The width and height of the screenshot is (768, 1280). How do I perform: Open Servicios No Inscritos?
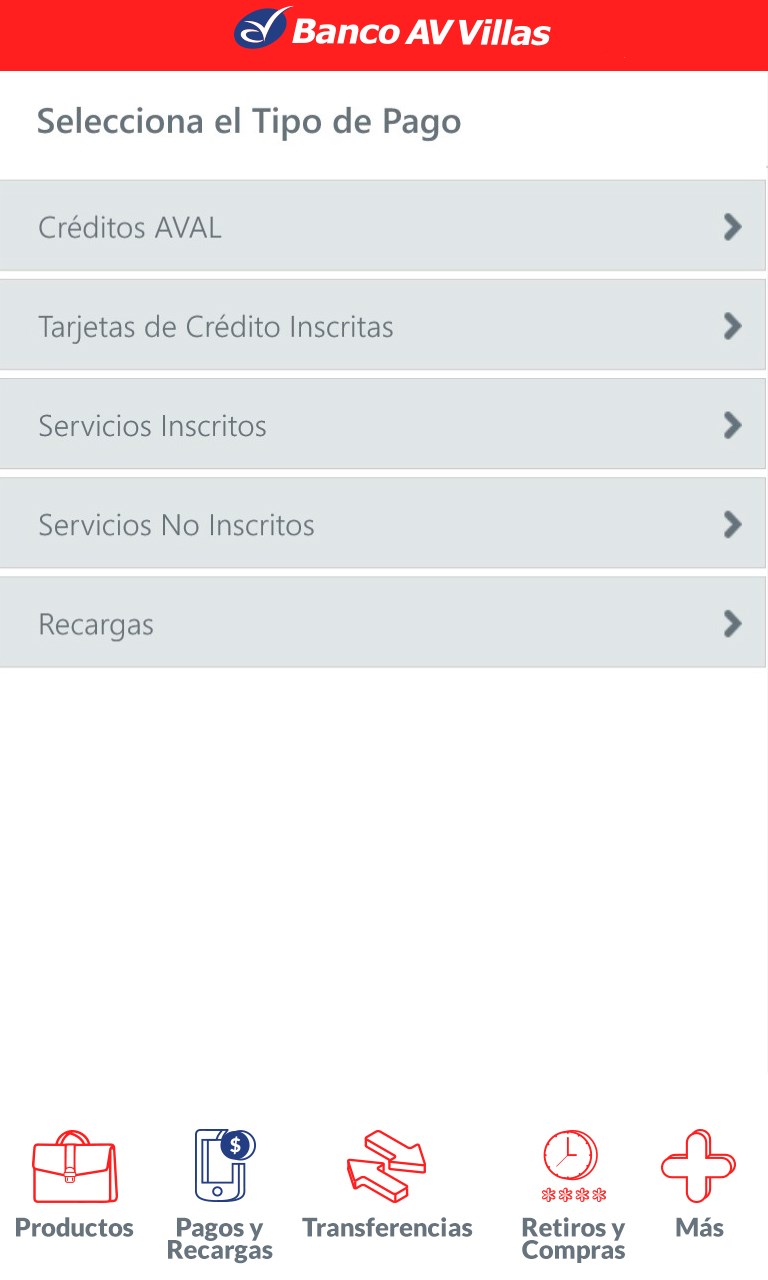point(383,524)
